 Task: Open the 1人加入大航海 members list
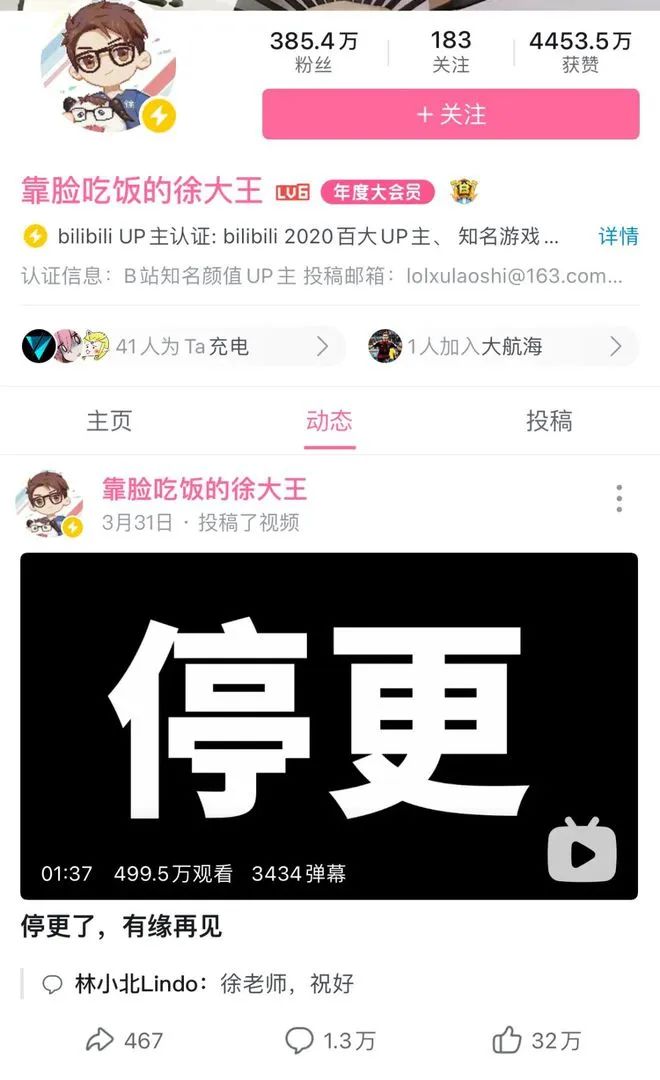pos(497,346)
